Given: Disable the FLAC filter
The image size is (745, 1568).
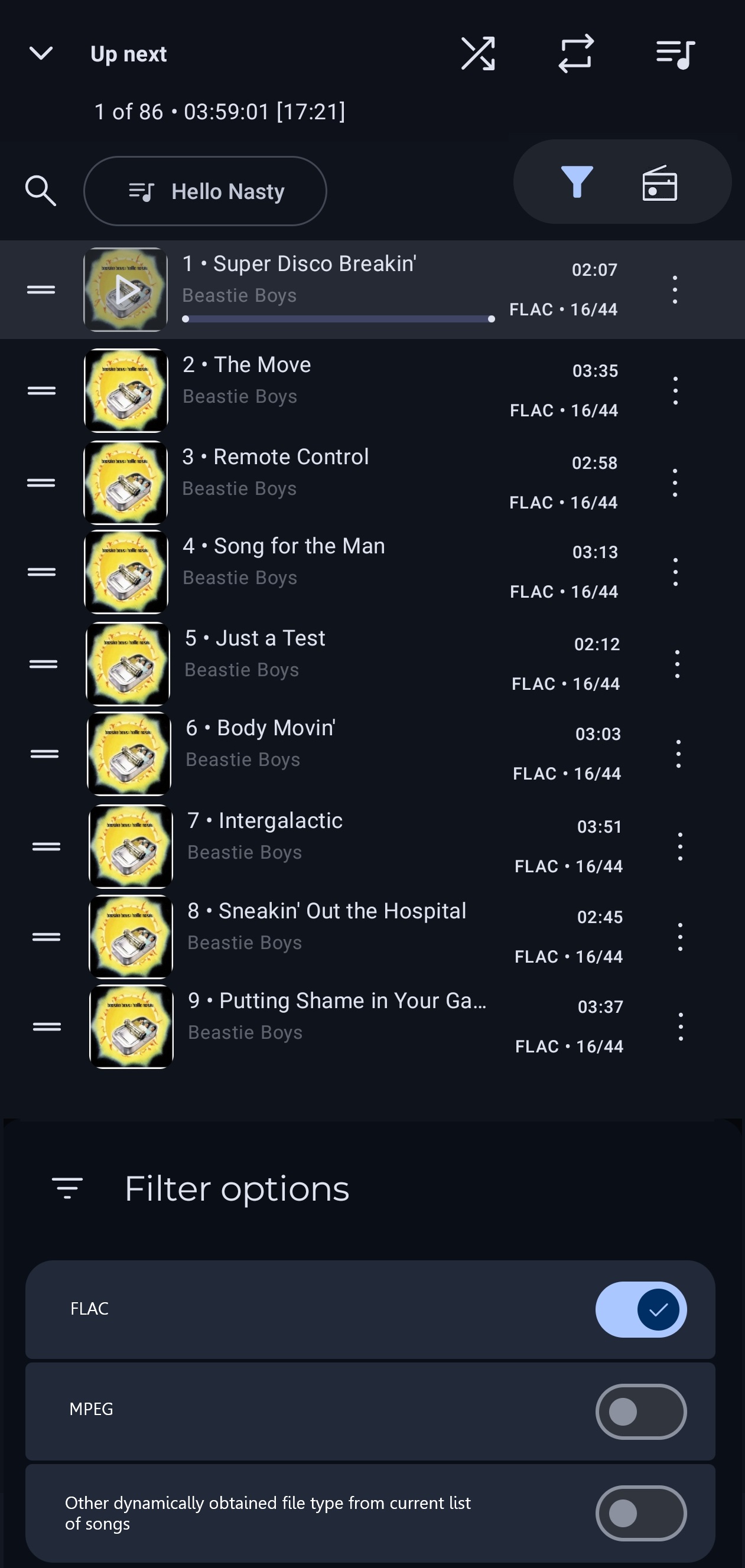Looking at the screenshot, I should click(x=640, y=1309).
